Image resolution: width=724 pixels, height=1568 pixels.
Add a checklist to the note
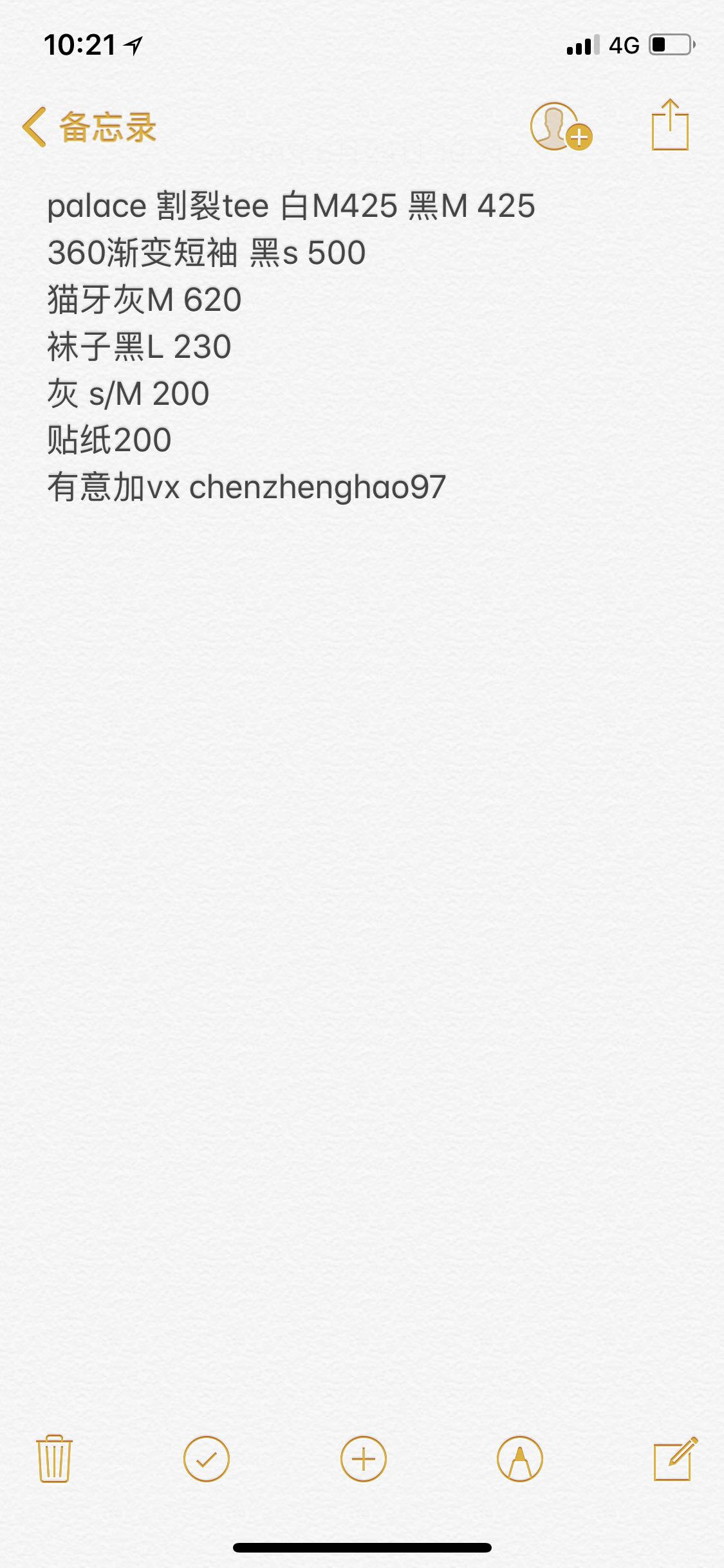[207, 1459]
